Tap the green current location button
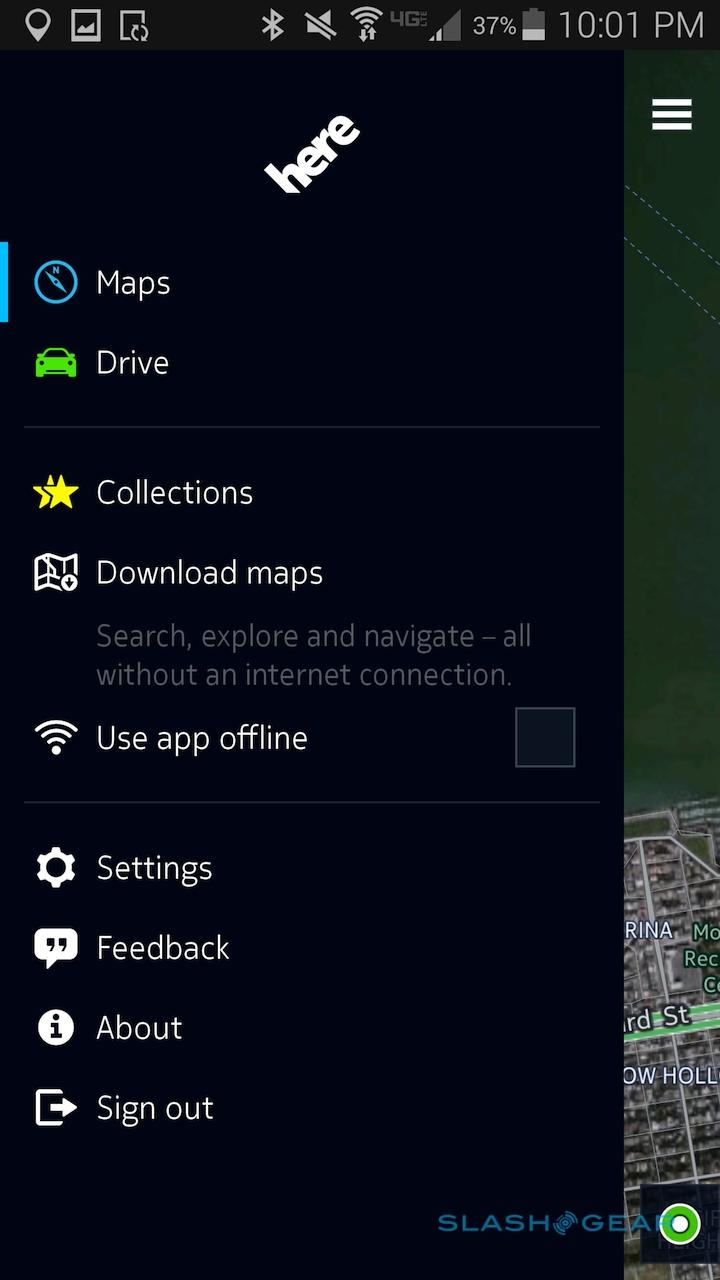This screenshot has height=1280, width=720. [681, 1223]
